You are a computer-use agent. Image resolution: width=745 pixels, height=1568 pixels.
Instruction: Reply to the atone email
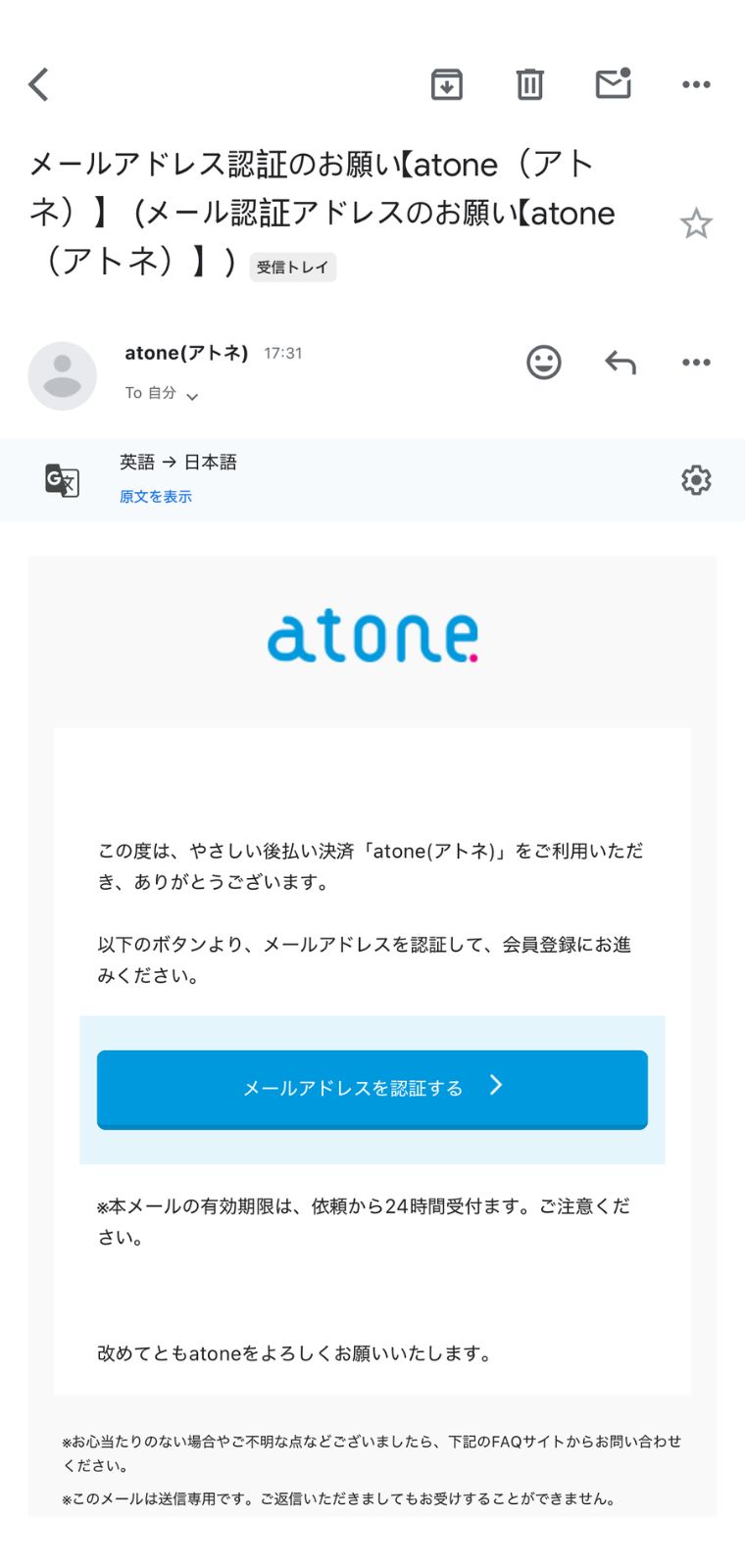(621, 363)
